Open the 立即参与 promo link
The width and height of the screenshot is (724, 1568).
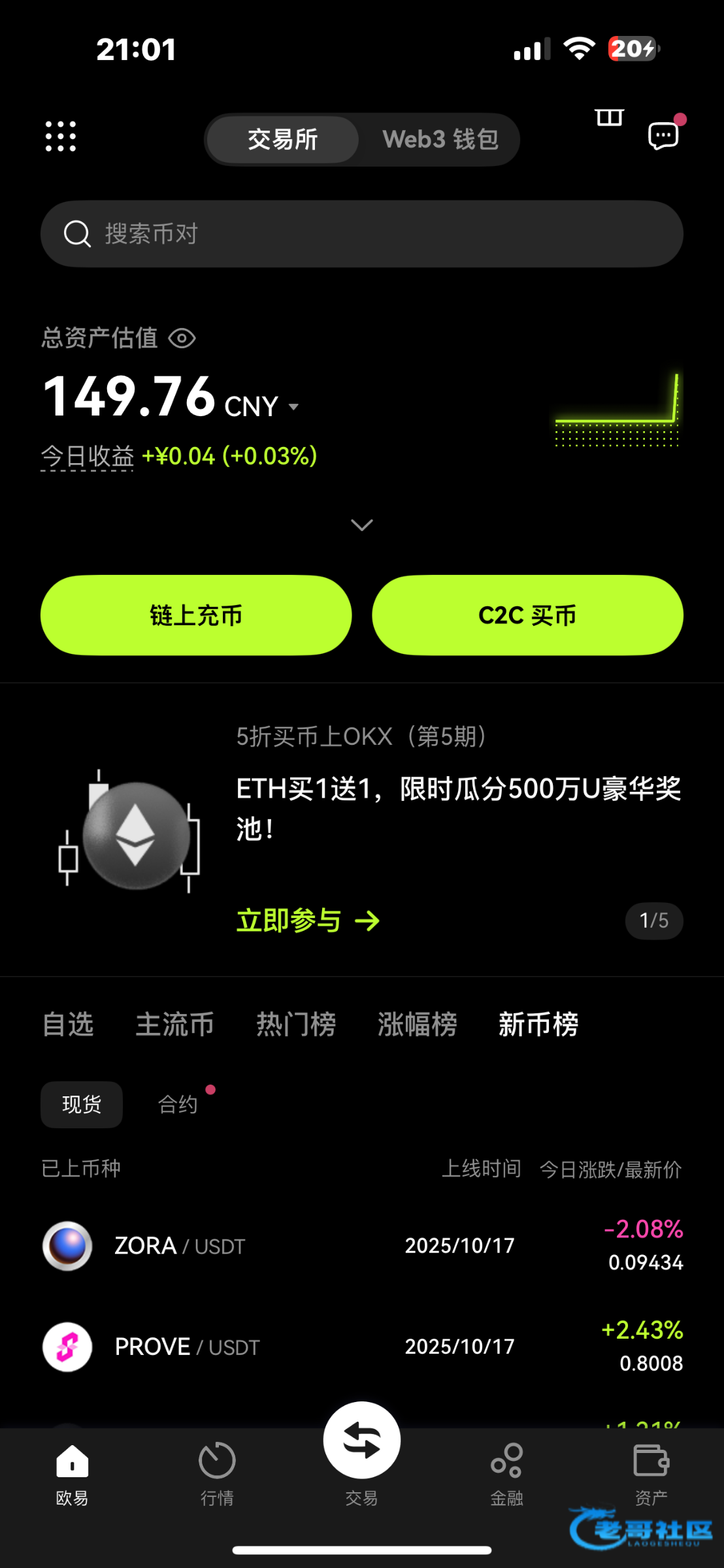(308, 921)
